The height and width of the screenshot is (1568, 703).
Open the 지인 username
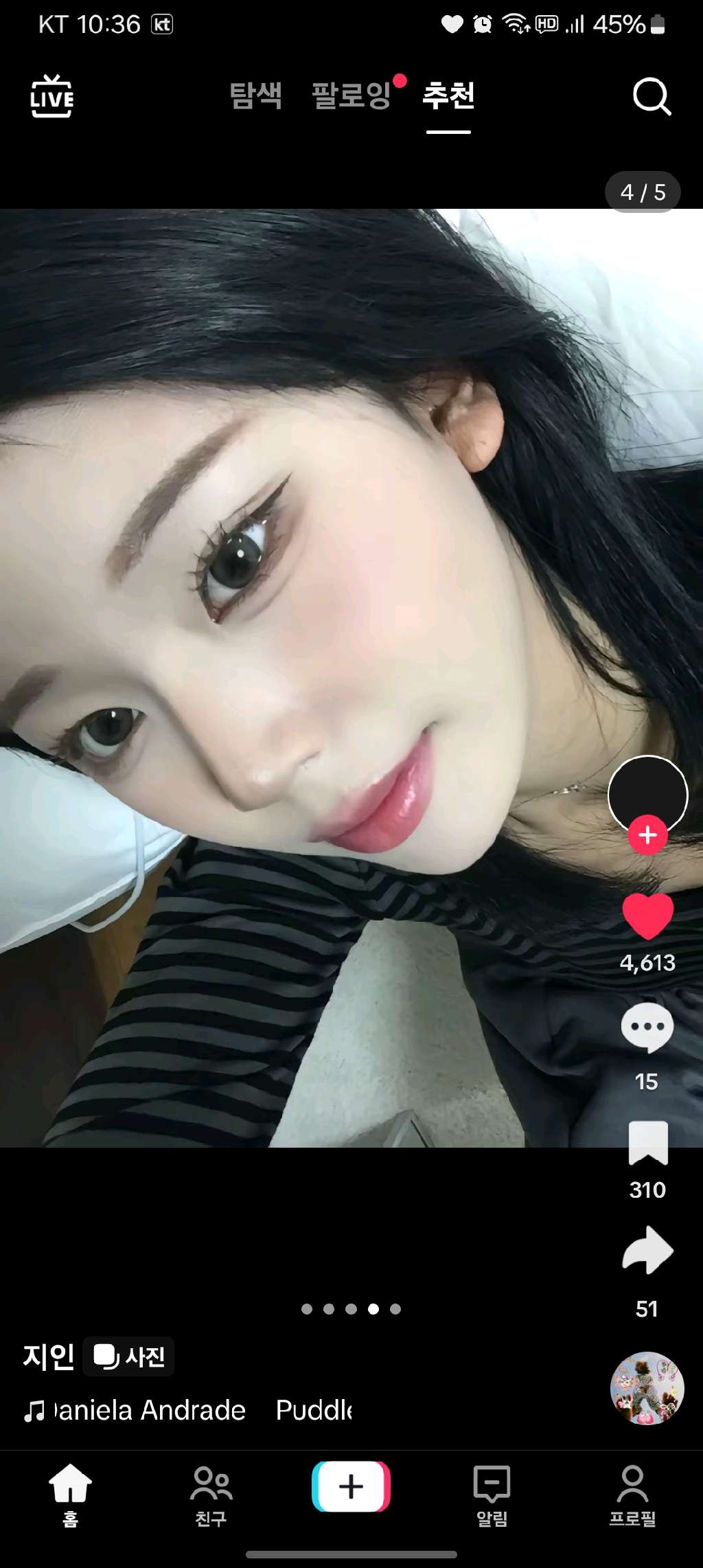48,1356
